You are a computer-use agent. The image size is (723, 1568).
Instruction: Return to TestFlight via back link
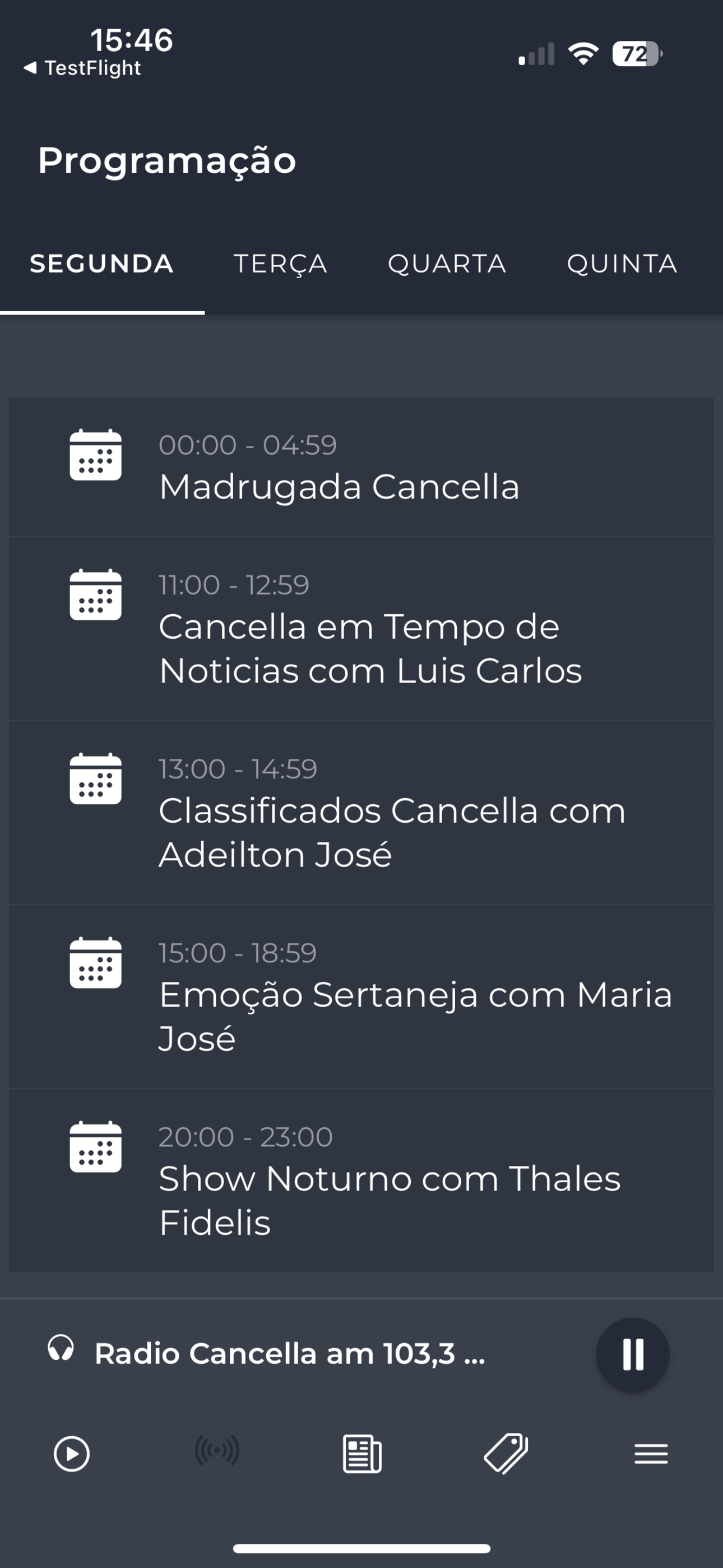(x=82, y=68)
